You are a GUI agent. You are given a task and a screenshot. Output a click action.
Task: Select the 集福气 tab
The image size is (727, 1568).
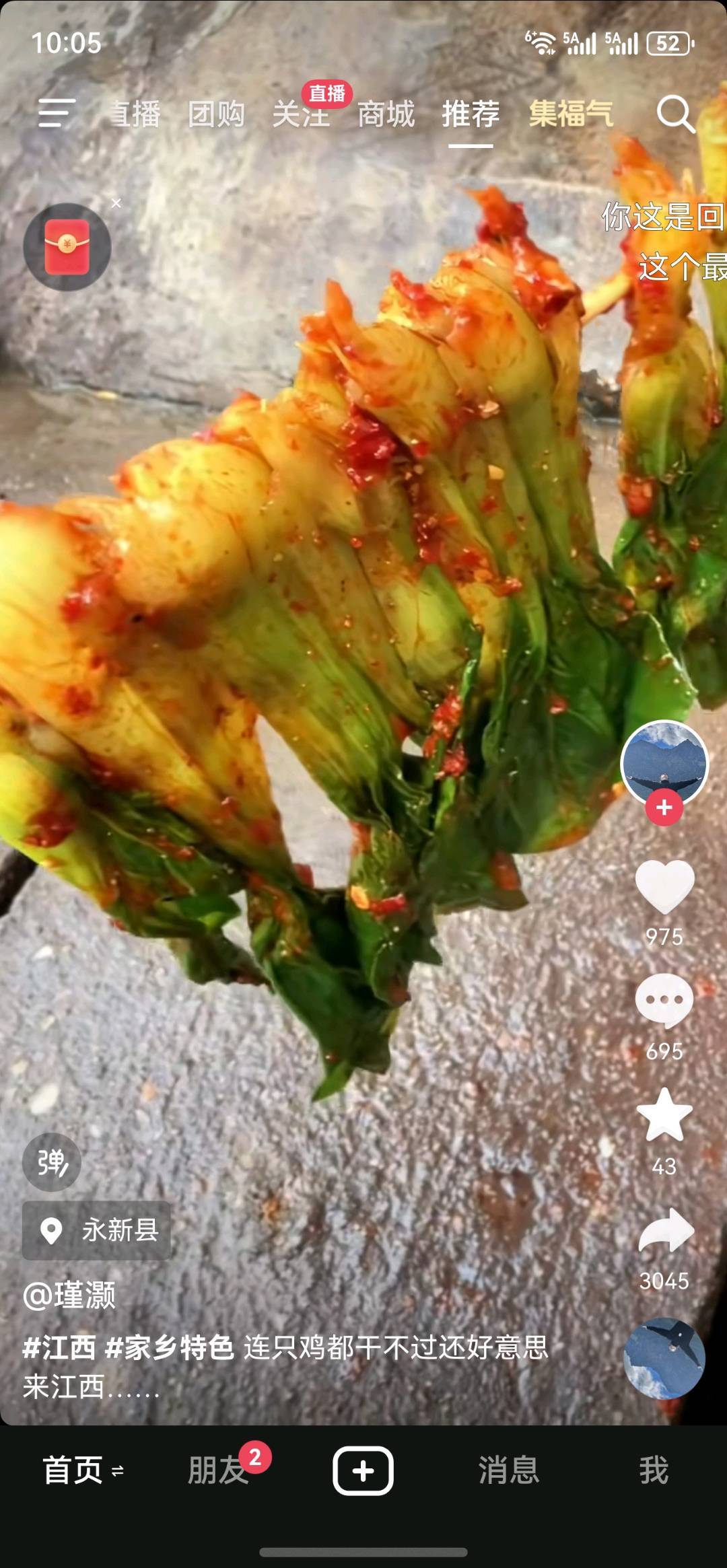point(571,114)
